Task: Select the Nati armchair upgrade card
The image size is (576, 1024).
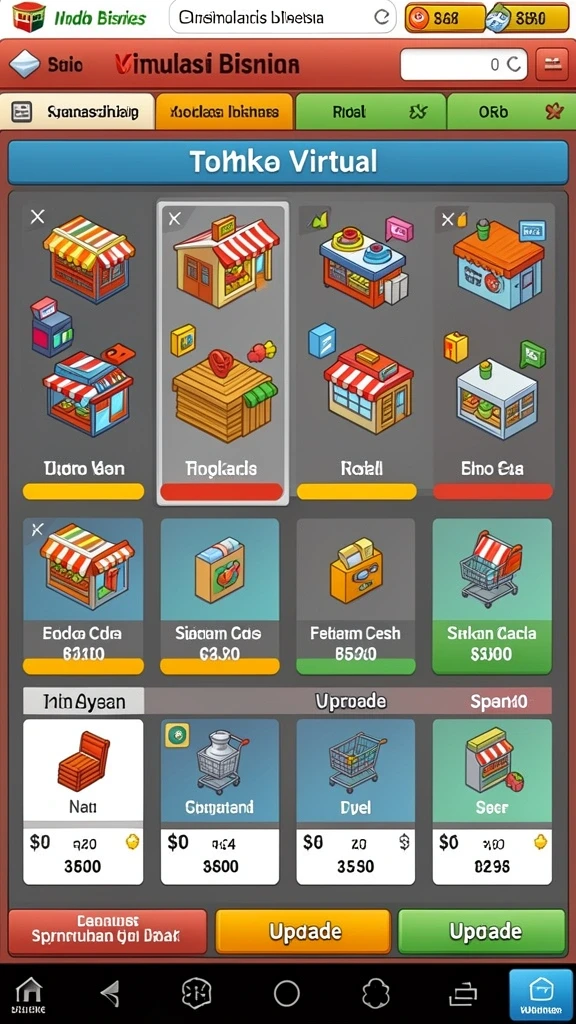Action: [x=83, y=802]
